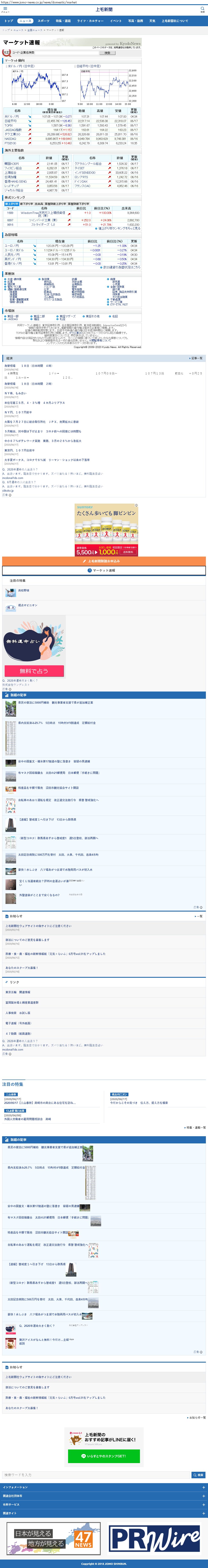Expand the インフォメーション footer section

tap(104, 1487)
